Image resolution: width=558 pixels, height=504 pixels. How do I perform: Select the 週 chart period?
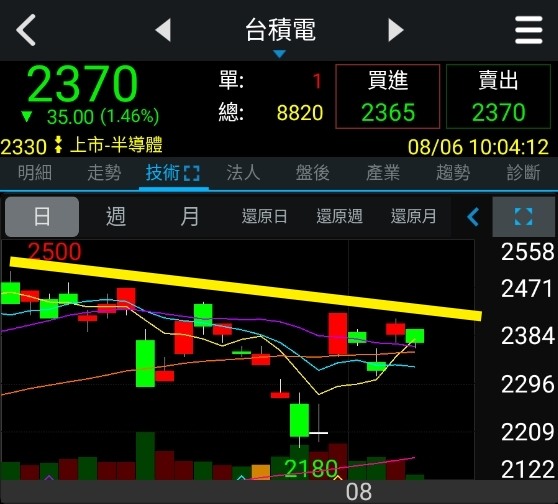coord(116,216)
